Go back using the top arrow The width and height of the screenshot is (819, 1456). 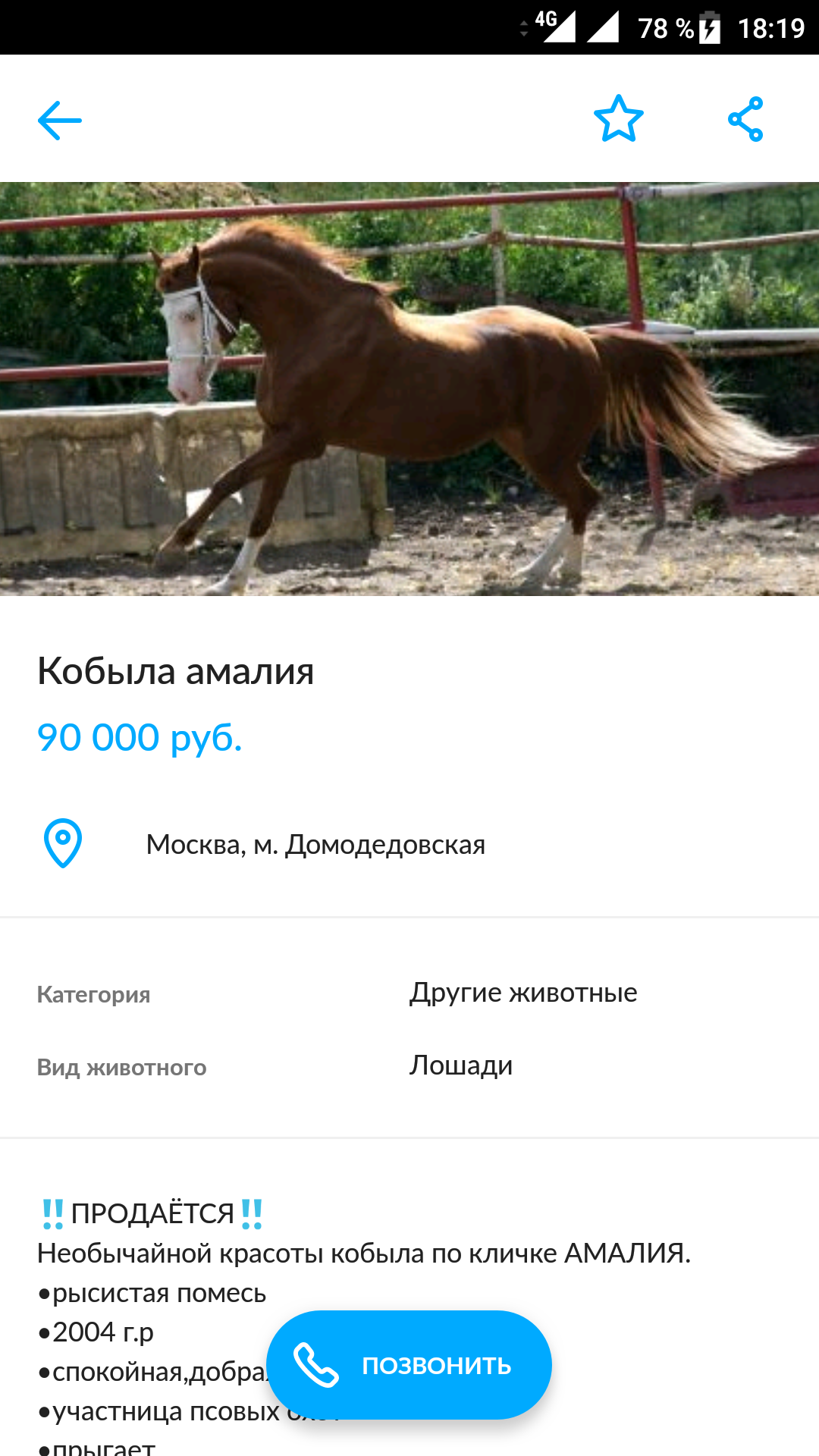[59, 120]
